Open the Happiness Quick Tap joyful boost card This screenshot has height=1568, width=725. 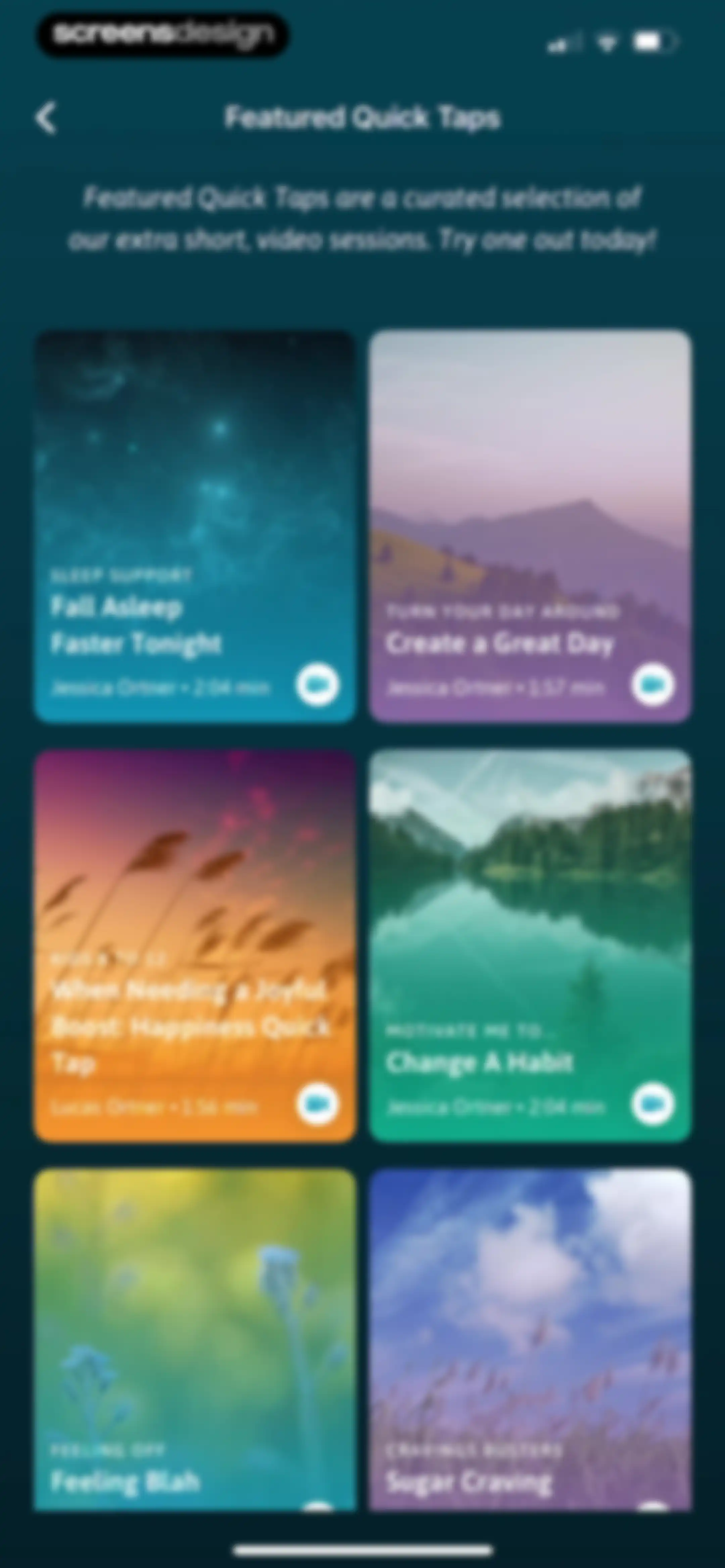195,945
